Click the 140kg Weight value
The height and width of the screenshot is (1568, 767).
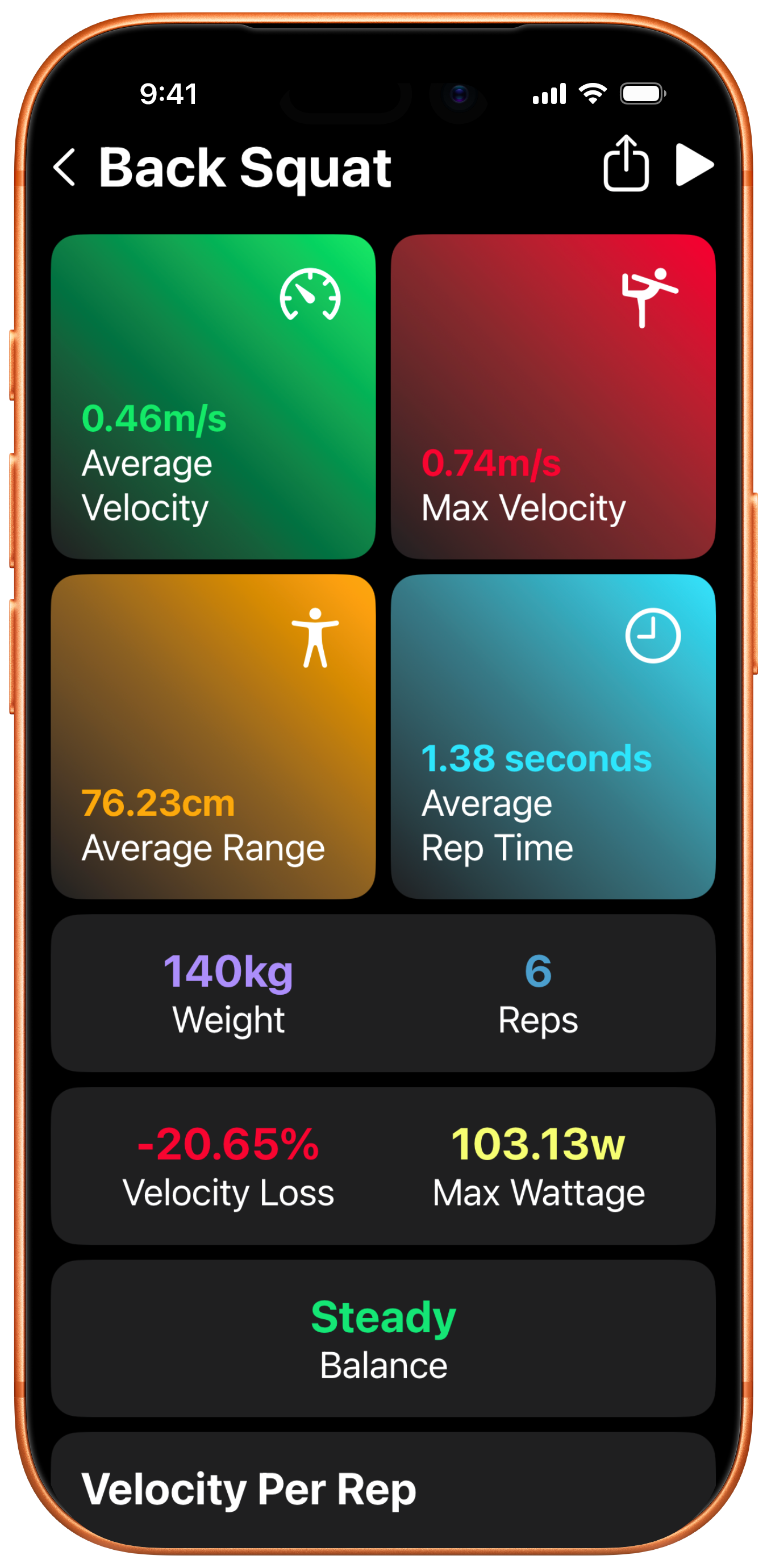[228, 971]
